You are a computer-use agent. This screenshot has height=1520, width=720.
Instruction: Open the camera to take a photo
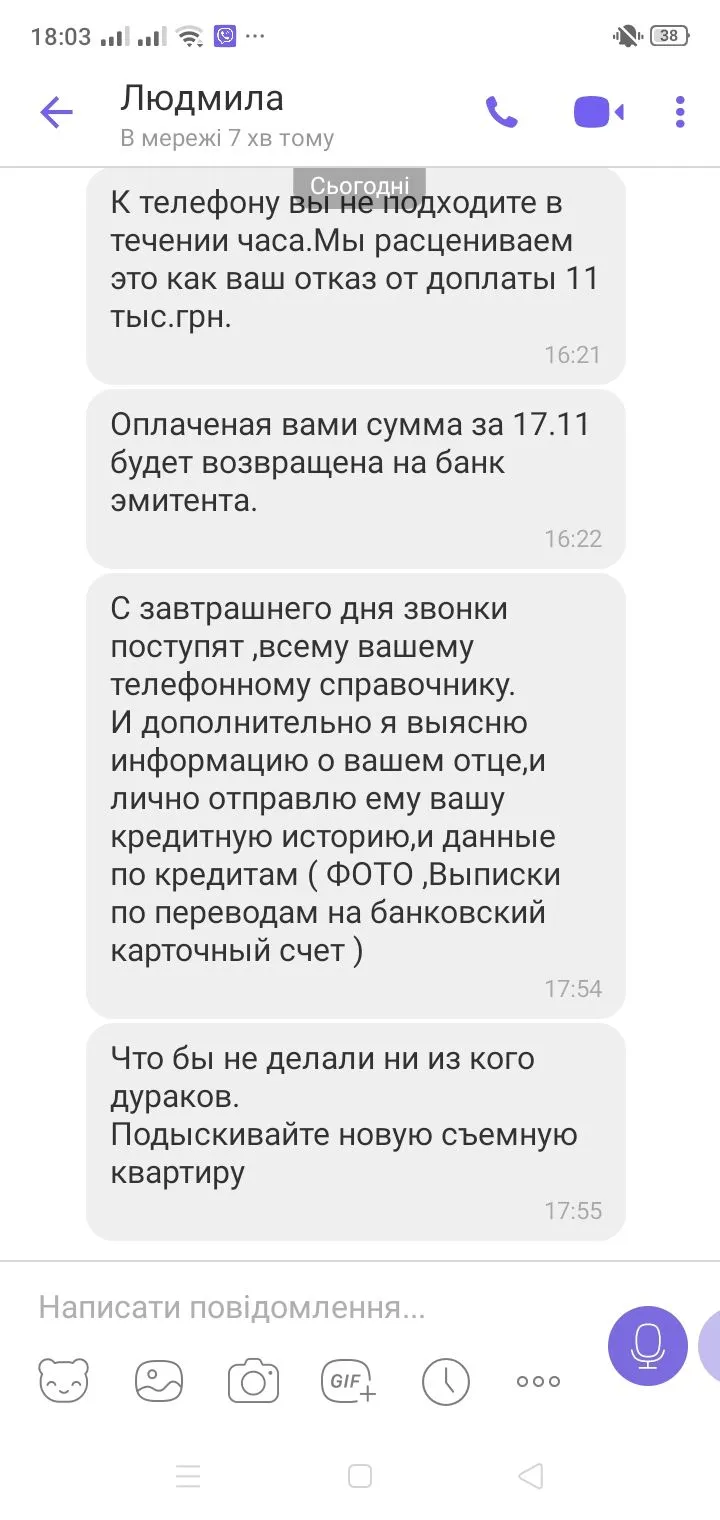(x=253, y=1381)
